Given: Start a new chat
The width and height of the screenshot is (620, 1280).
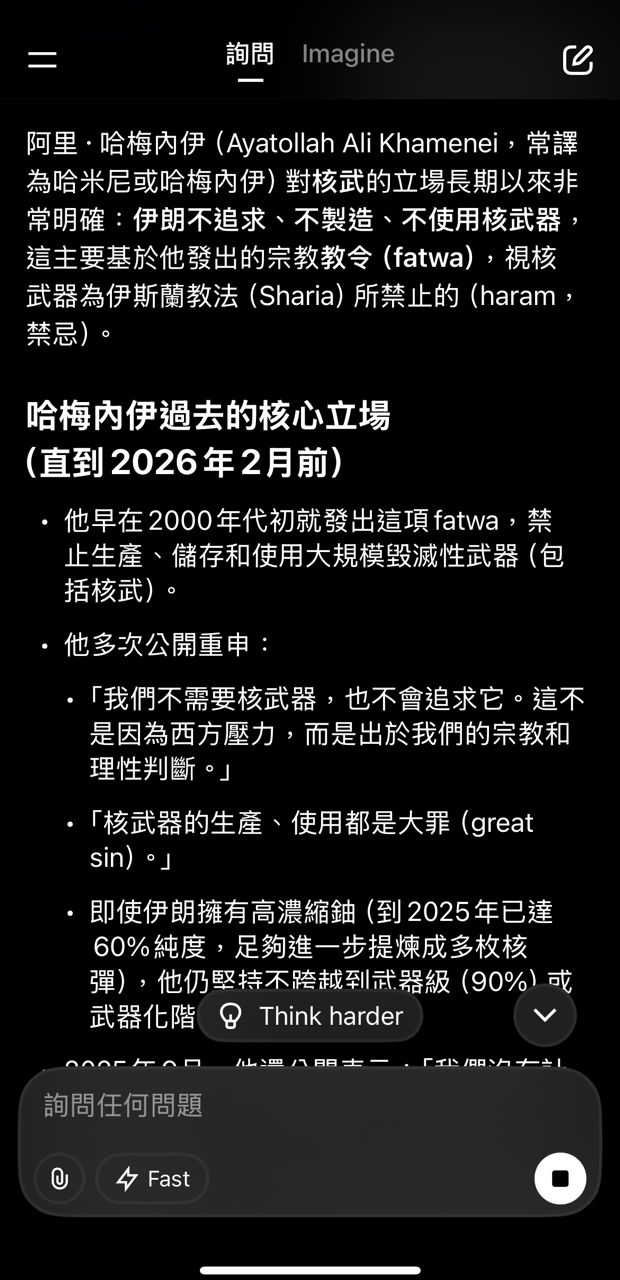Looking at the screenshot, I should [577, 60].
